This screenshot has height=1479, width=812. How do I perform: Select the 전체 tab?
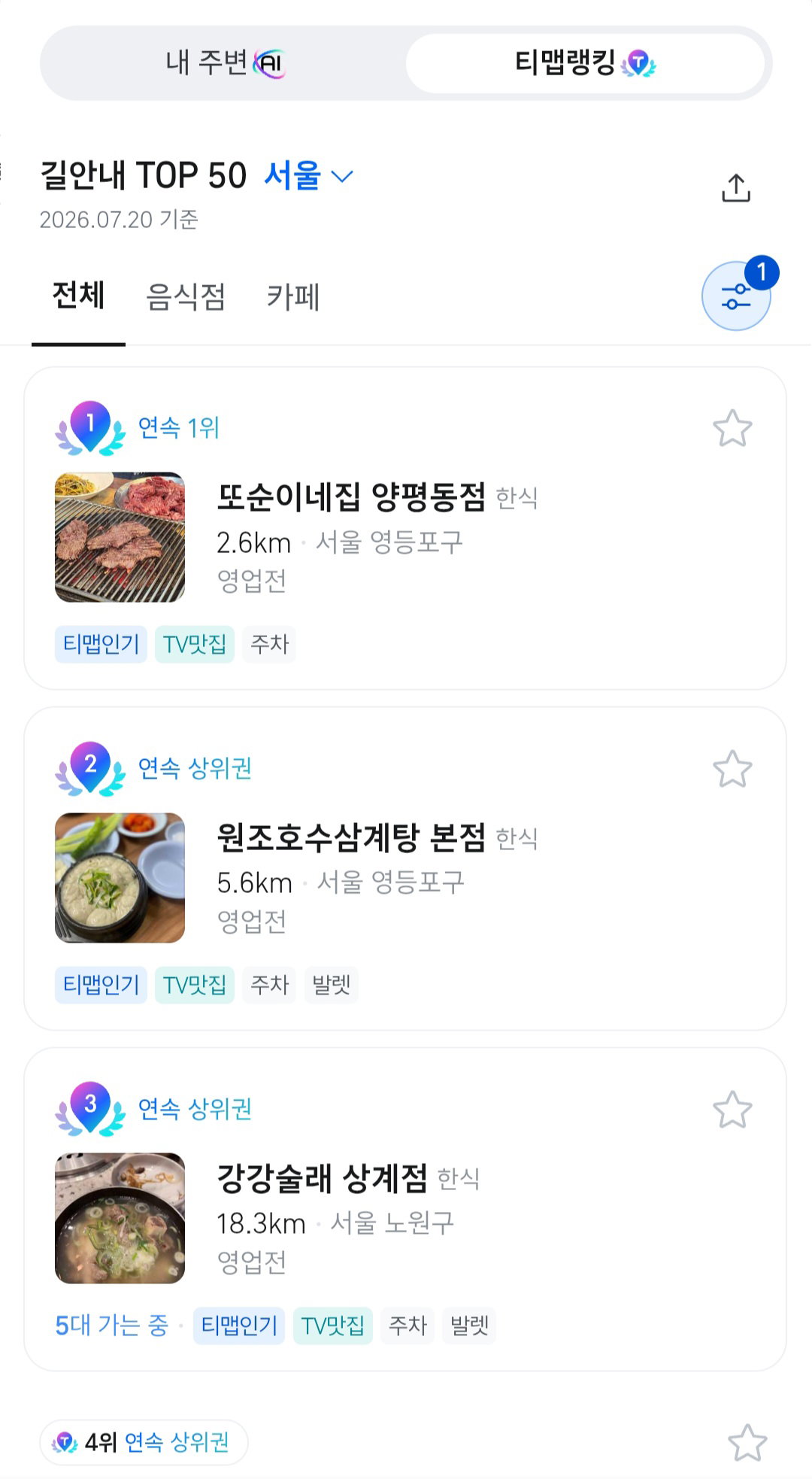click(x=78, y=296)
